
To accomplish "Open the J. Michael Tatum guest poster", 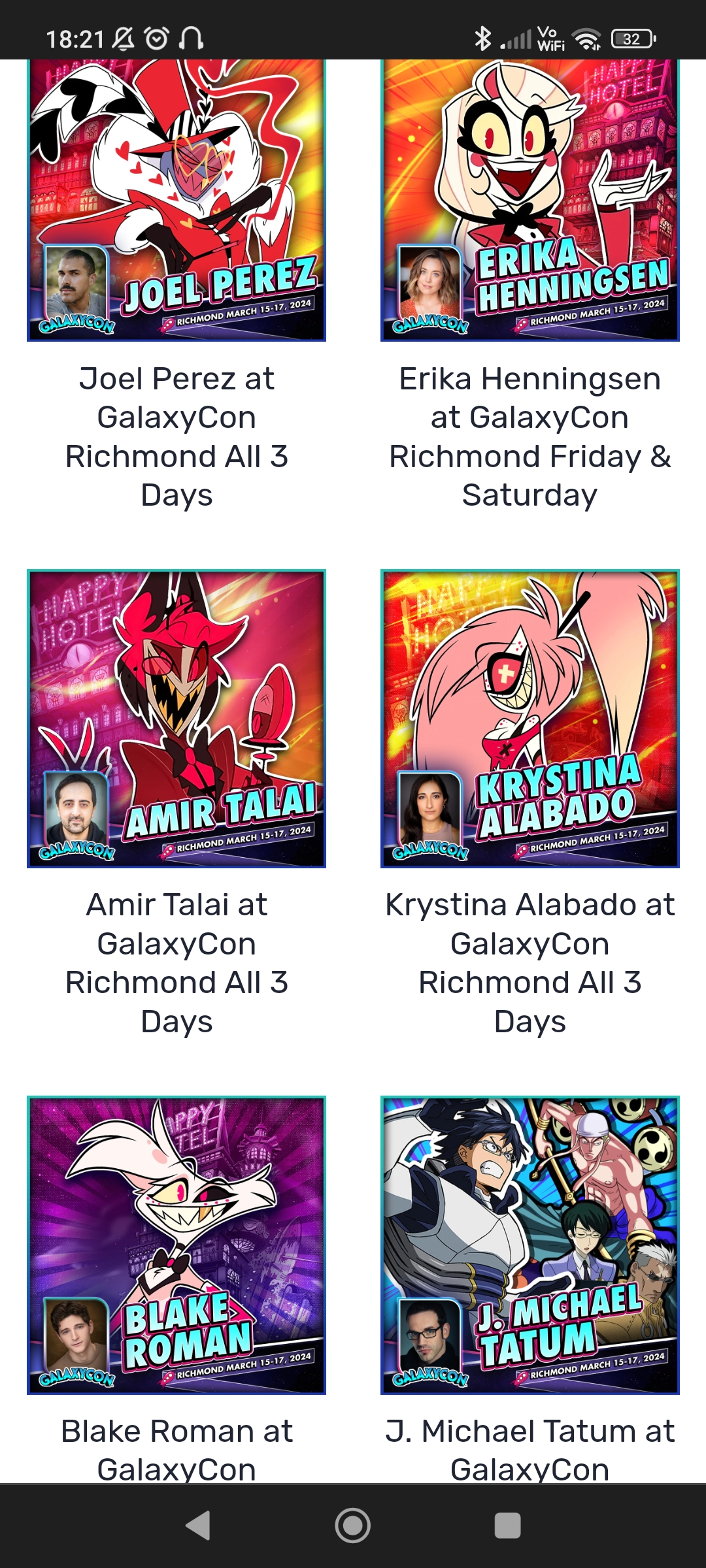I will (x=530, y=1245).
